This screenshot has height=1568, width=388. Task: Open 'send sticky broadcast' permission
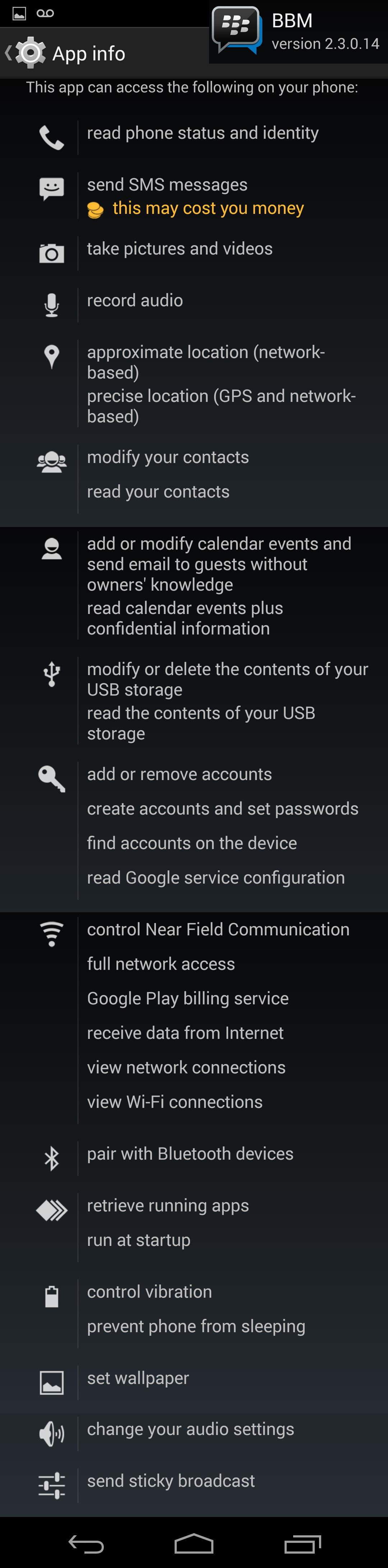pos(171,1480)
